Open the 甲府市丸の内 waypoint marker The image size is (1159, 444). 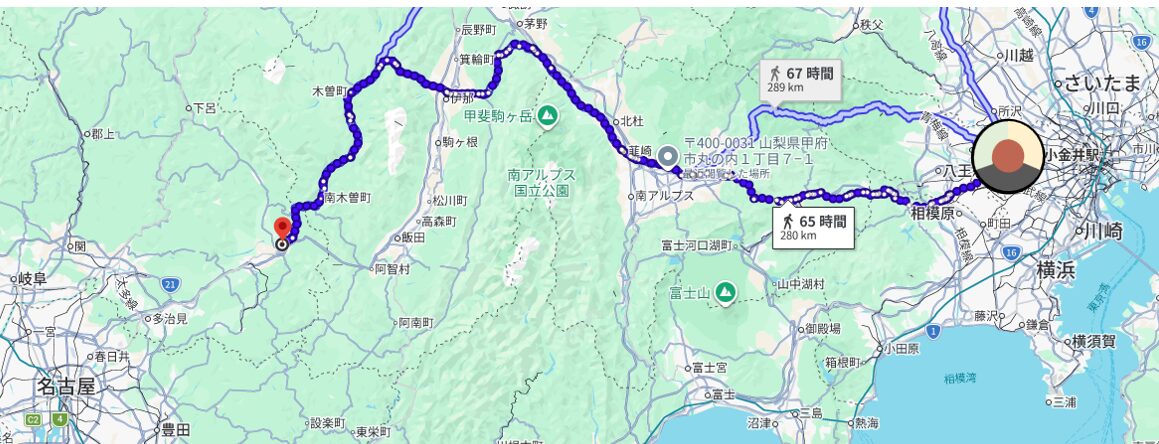(x=668, y=157)
